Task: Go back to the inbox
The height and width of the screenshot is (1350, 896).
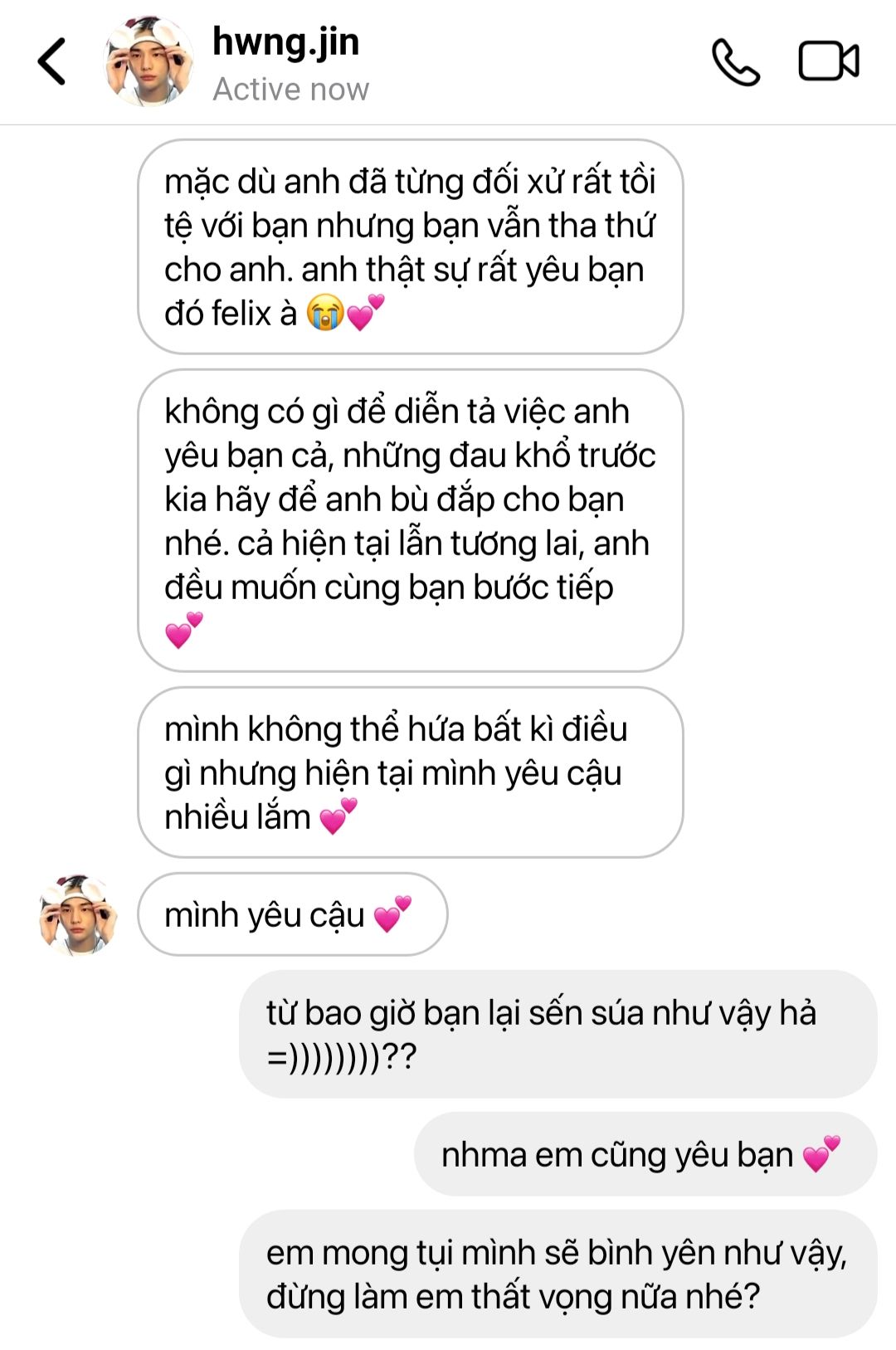Action: tap(51, 62)
